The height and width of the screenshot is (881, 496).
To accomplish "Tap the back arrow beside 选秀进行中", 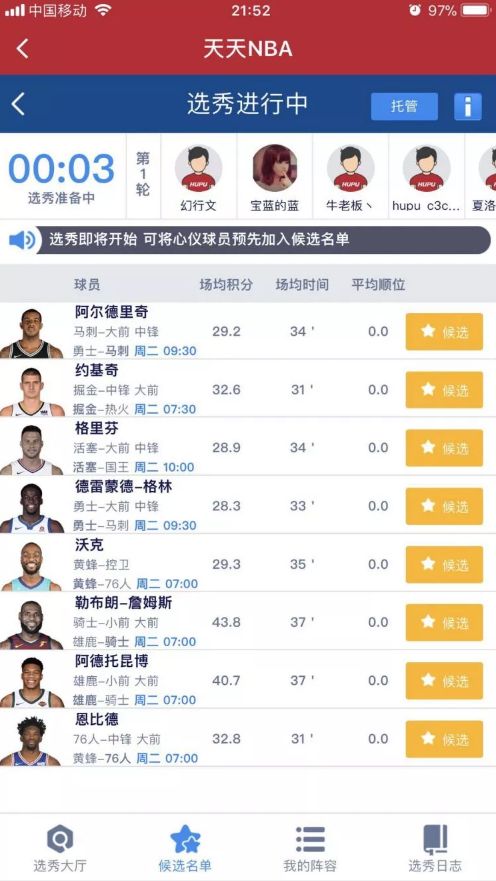I will point(19,105).
